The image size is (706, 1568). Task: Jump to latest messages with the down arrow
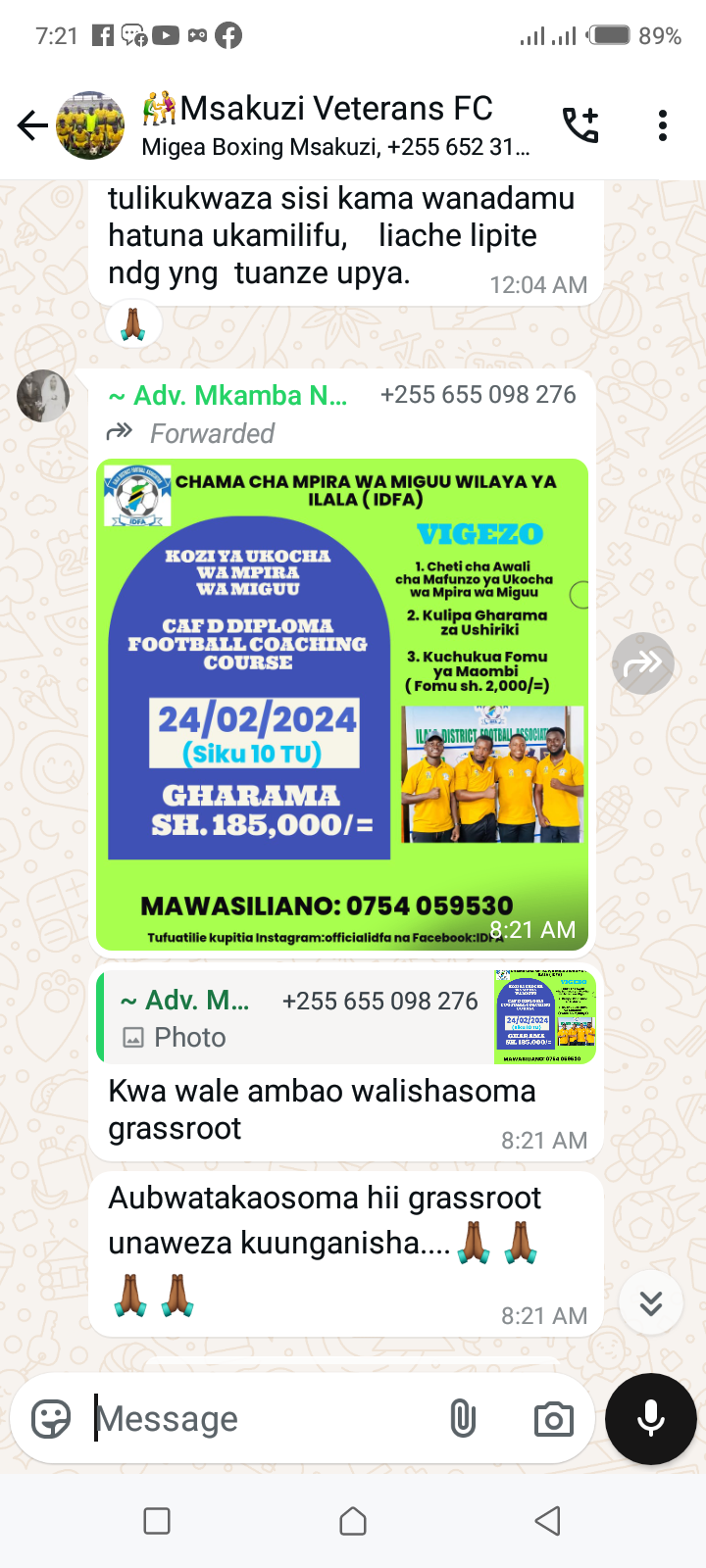coord(650,1302)
